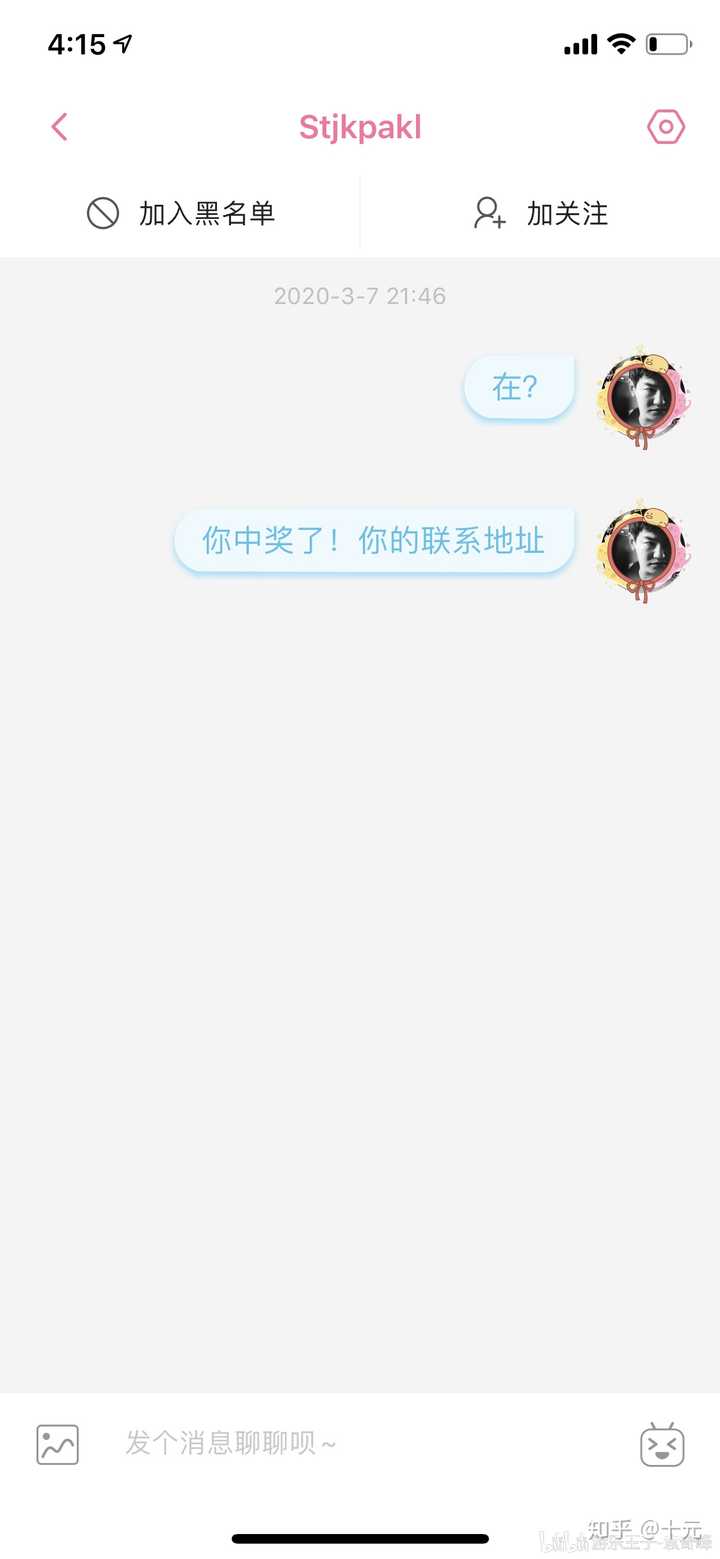The width and height of the screenshot is (720, 1559).
Task: Follow this user with 加关注
Action: point(540,213)
